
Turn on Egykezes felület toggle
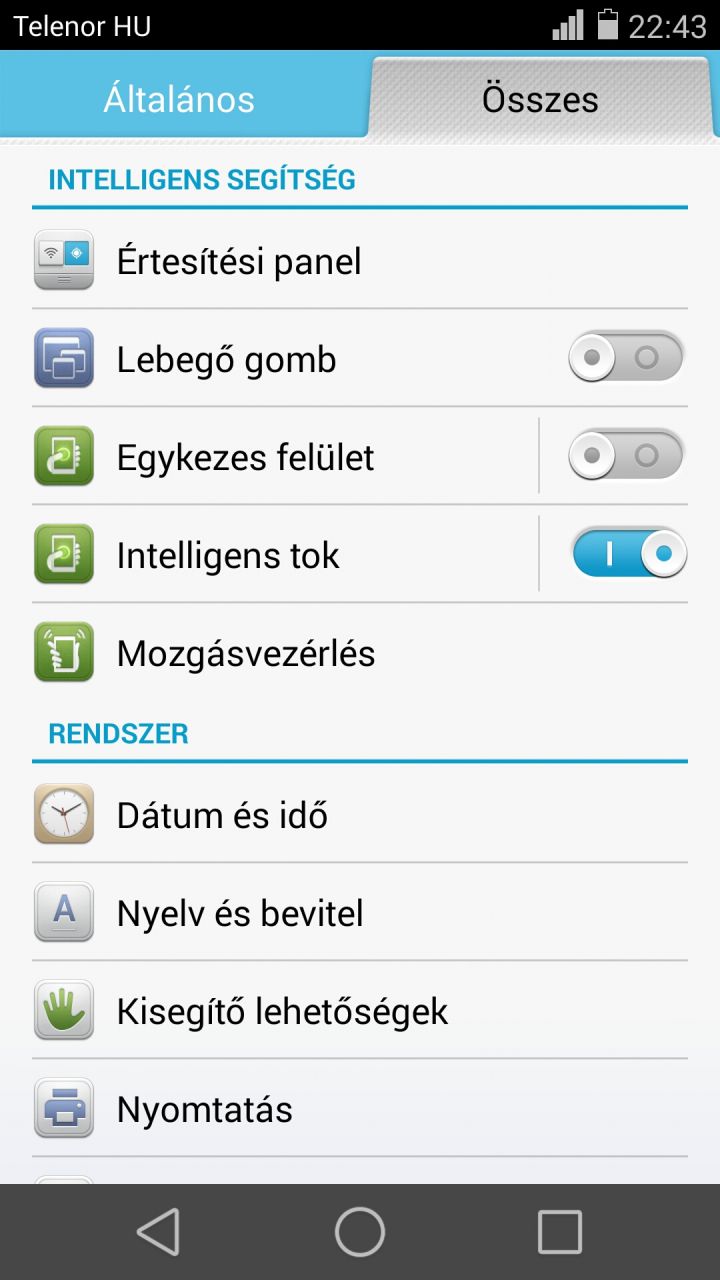(x=626, y=456)
